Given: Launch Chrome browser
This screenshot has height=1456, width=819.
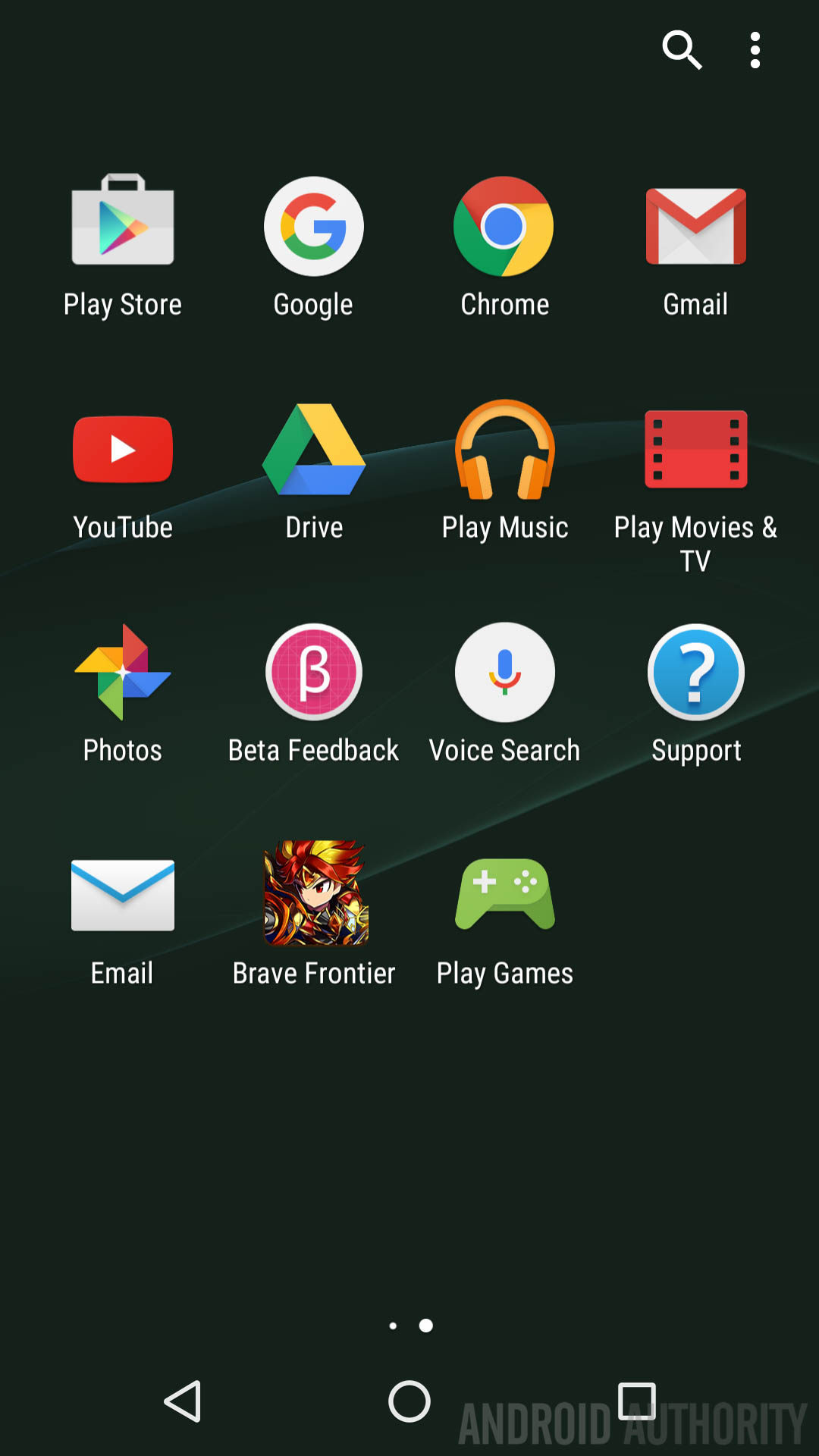Looking at the screenshot, I should (x=504, y=226).
